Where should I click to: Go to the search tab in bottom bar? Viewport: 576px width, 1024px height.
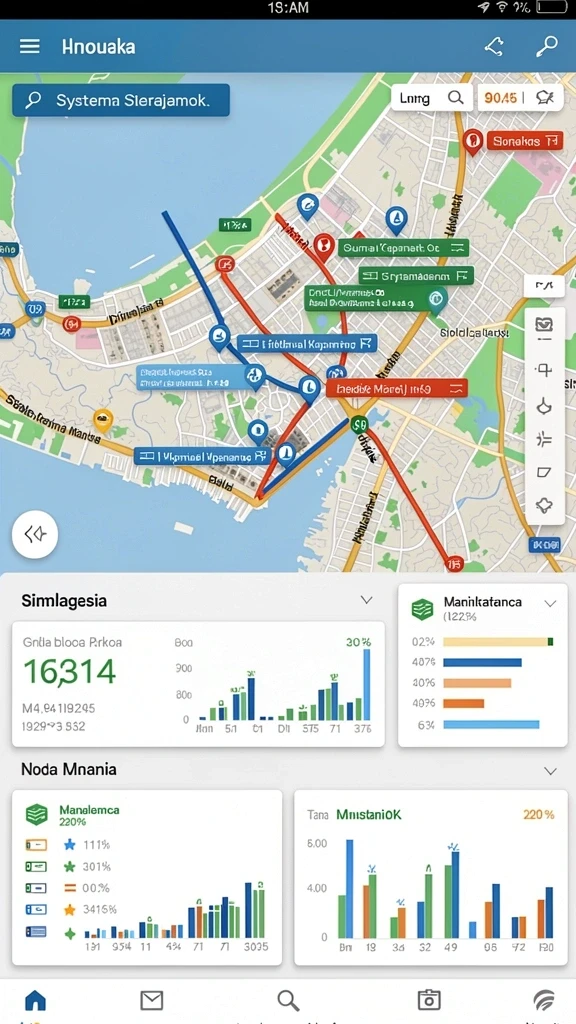point(288,1000)
